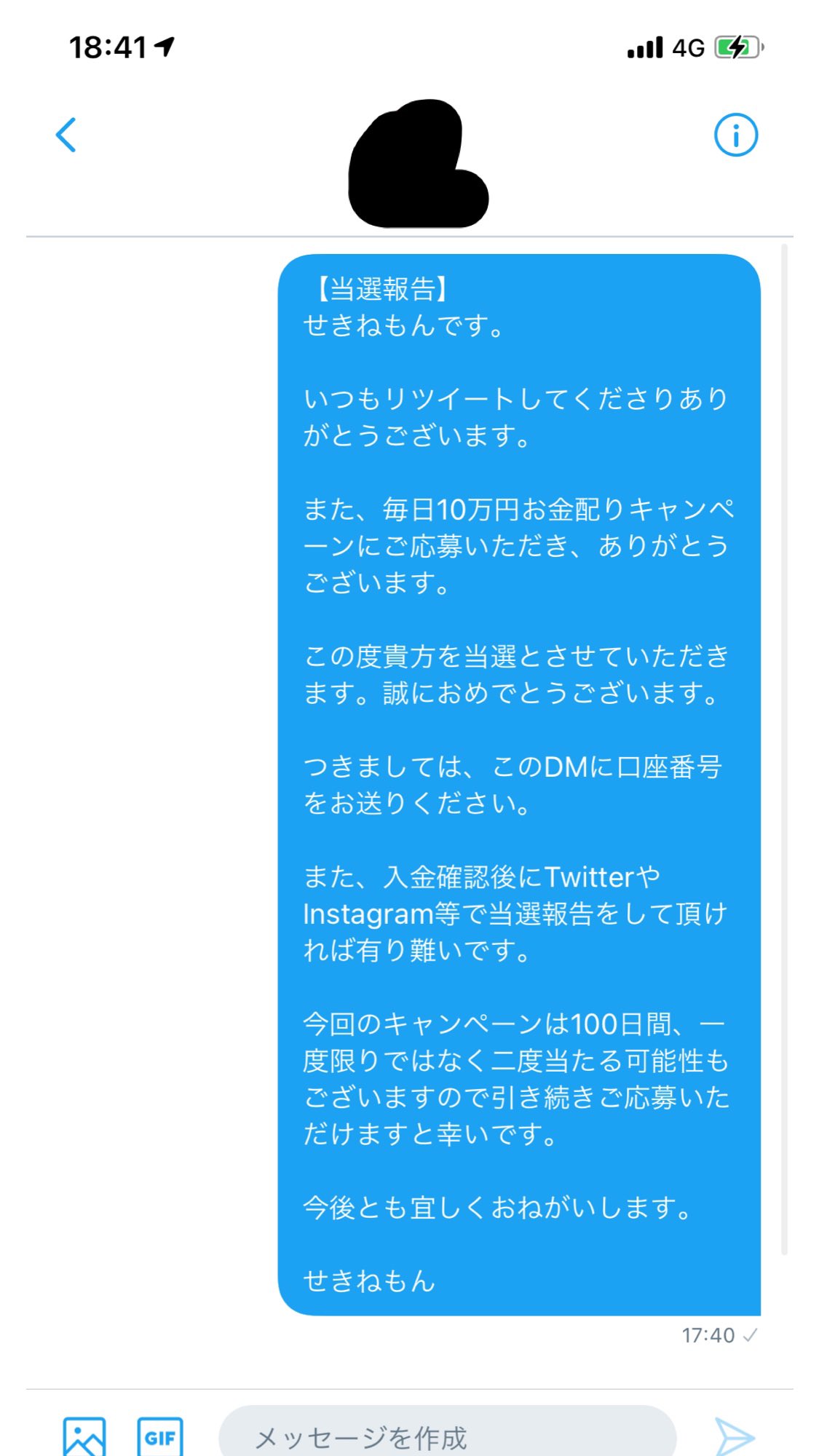819x1456 pixels.
Task: Go back to the message list
Action: point(66,135)
